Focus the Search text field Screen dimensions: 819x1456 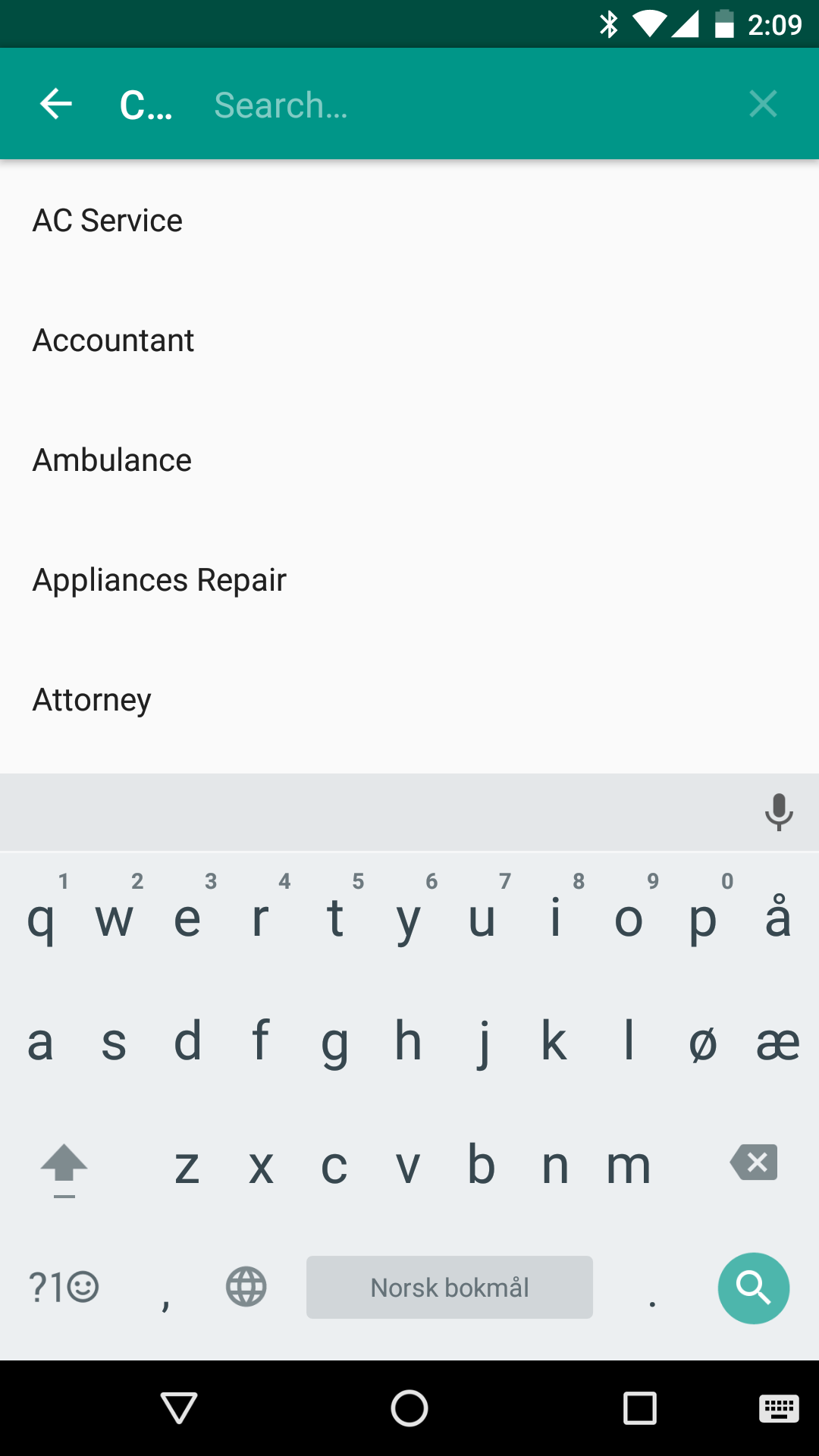(x=463, y=105)
